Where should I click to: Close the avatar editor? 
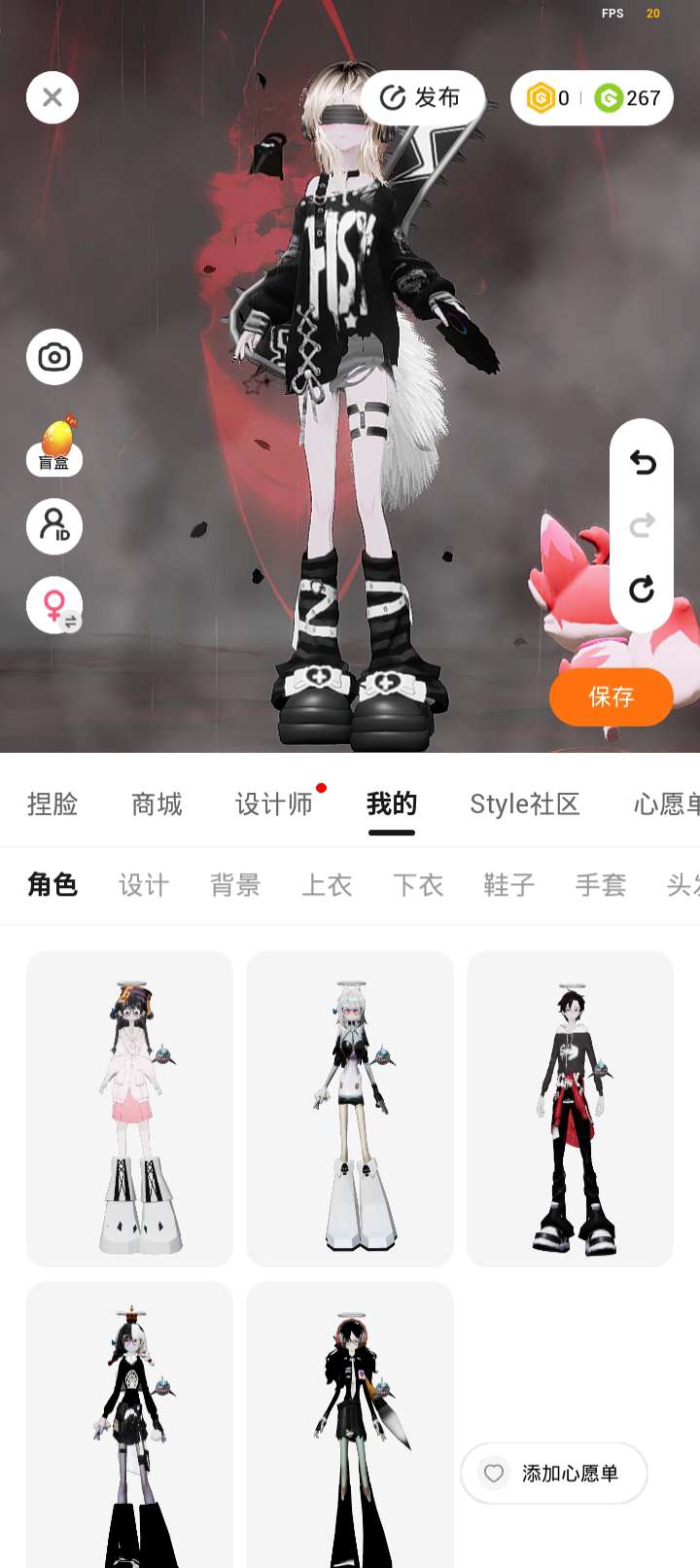click(52, 97)
